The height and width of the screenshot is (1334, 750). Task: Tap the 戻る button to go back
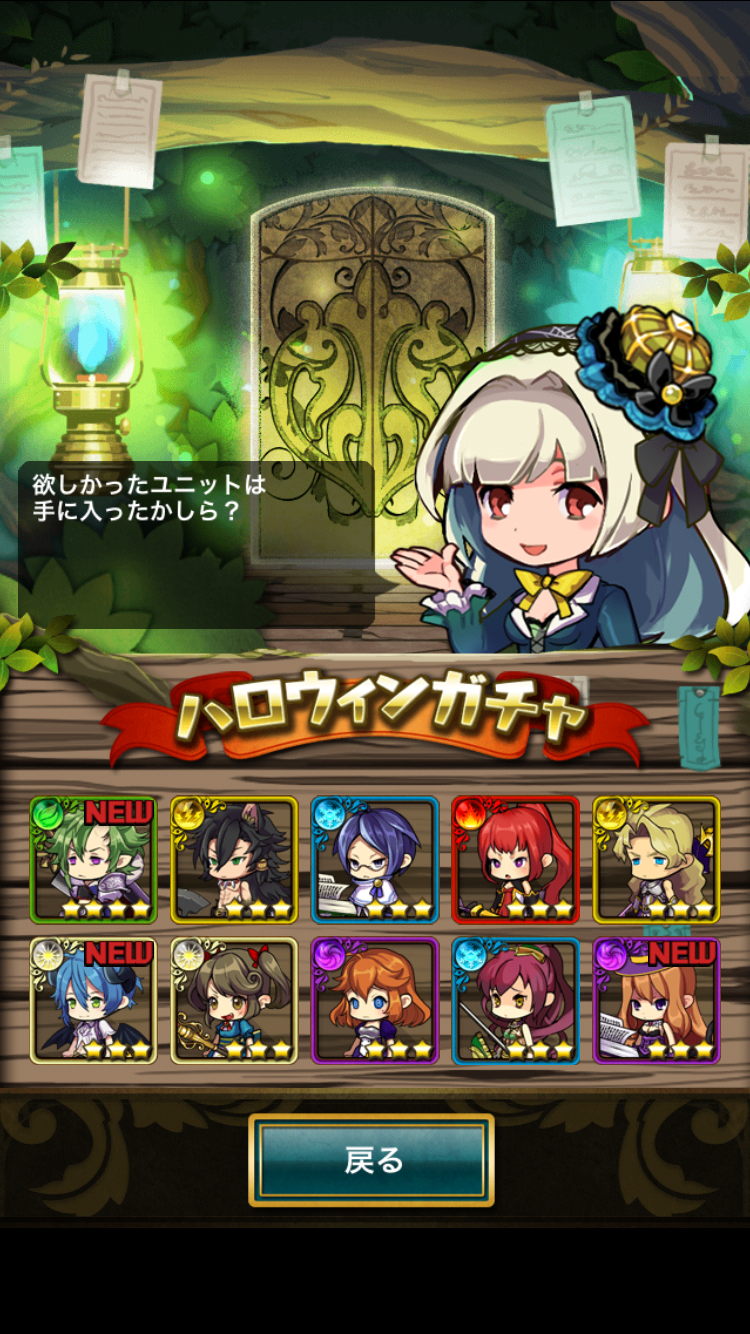(372, 1160)
